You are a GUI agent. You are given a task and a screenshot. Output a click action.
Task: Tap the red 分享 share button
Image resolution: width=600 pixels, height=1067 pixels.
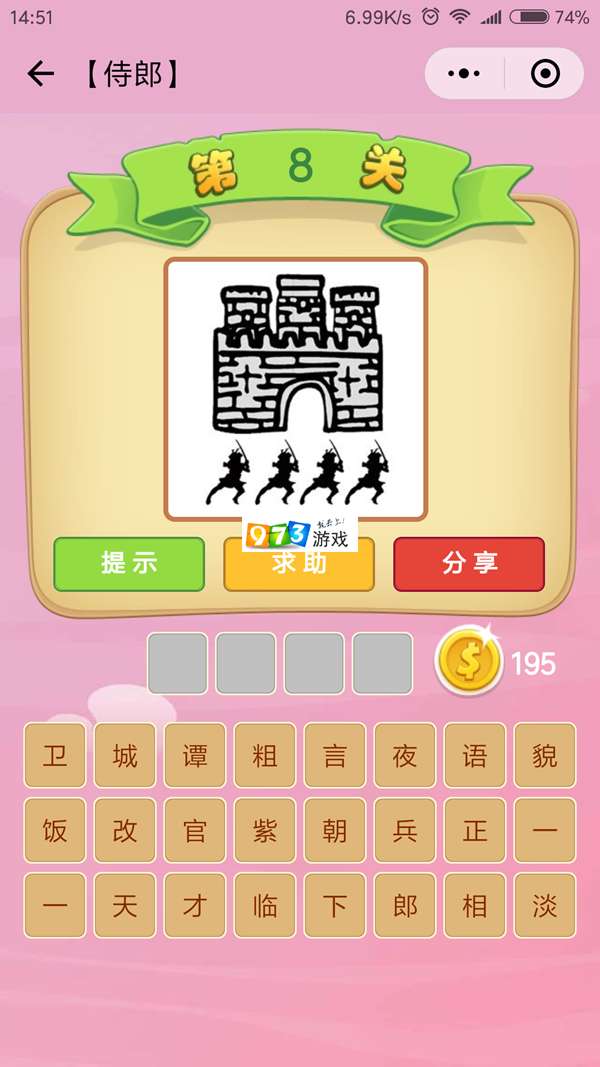[469, 564]
